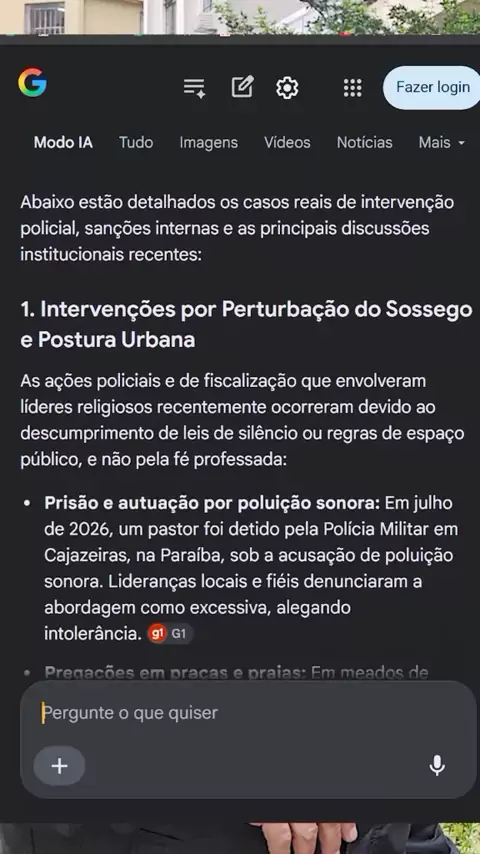Open the Google apps grid

pyautogui.click(x=353, y=88)
